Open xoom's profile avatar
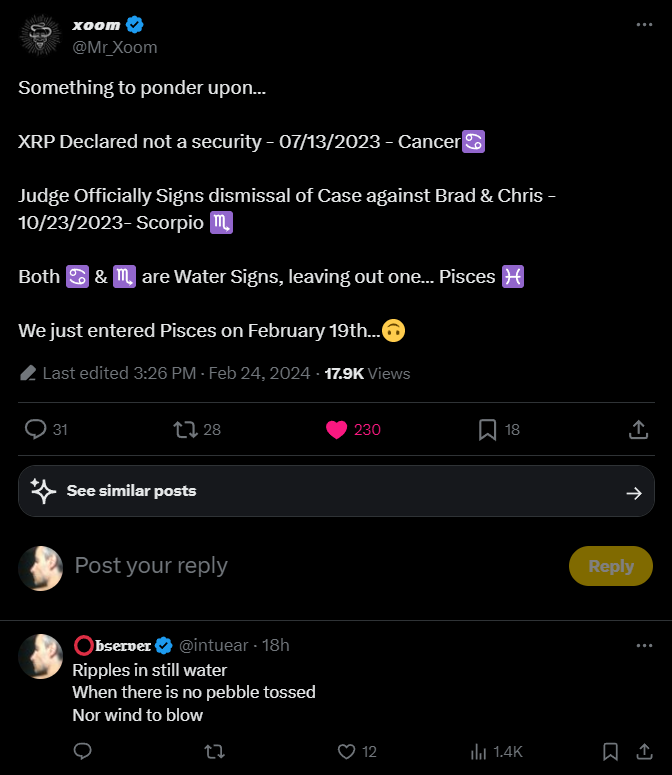 click(41, 36)
